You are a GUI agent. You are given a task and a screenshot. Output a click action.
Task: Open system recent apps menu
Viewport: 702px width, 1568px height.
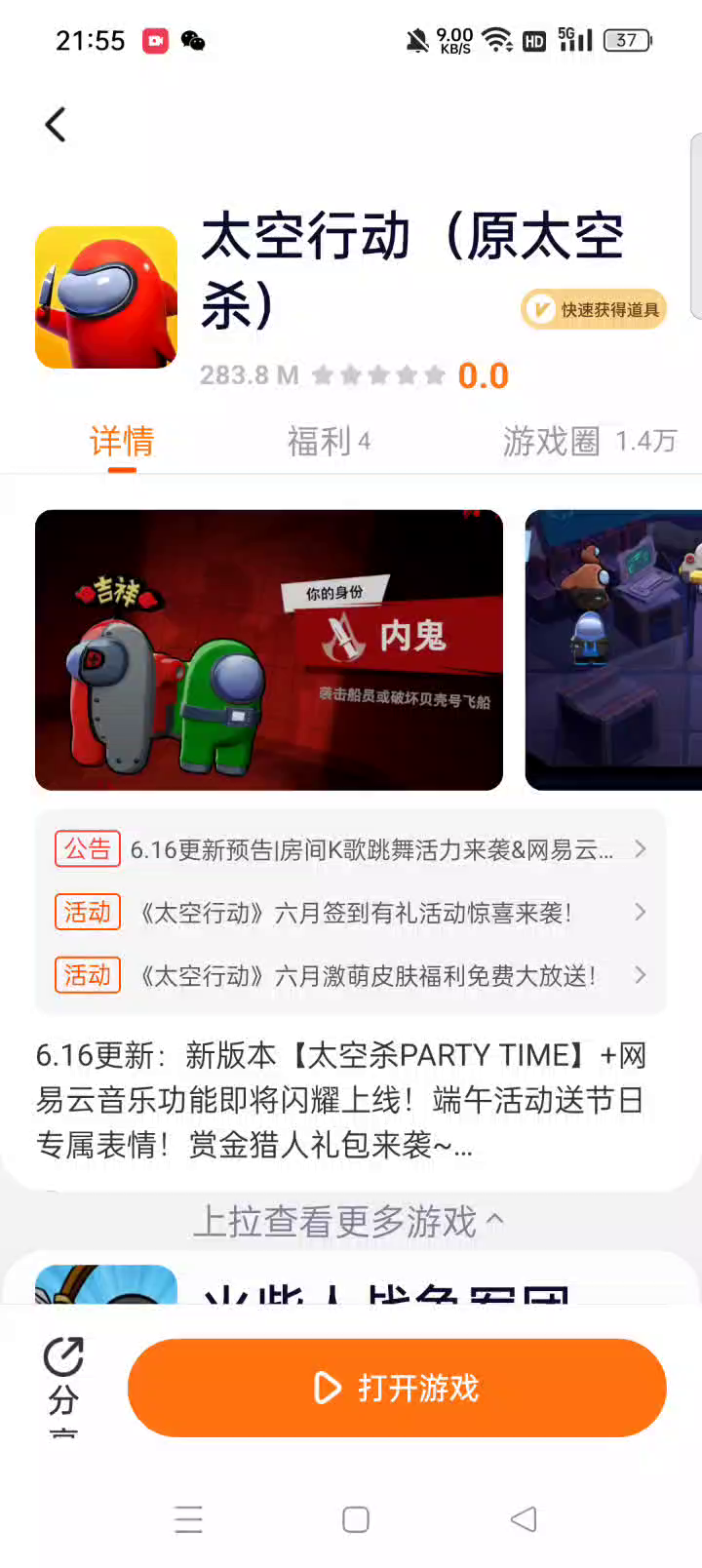188,1519
